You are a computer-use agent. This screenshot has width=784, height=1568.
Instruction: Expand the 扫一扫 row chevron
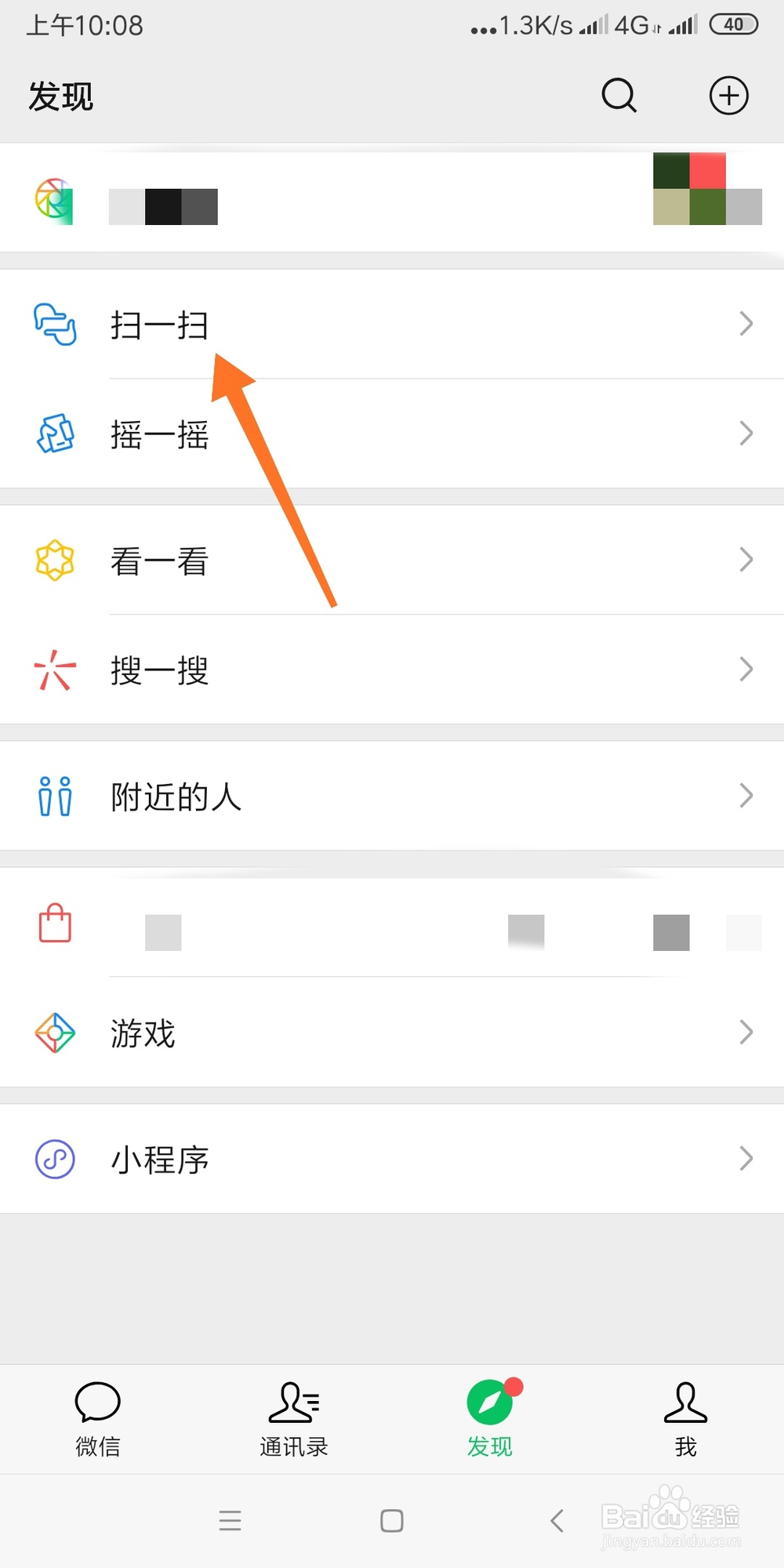[746, 324]
